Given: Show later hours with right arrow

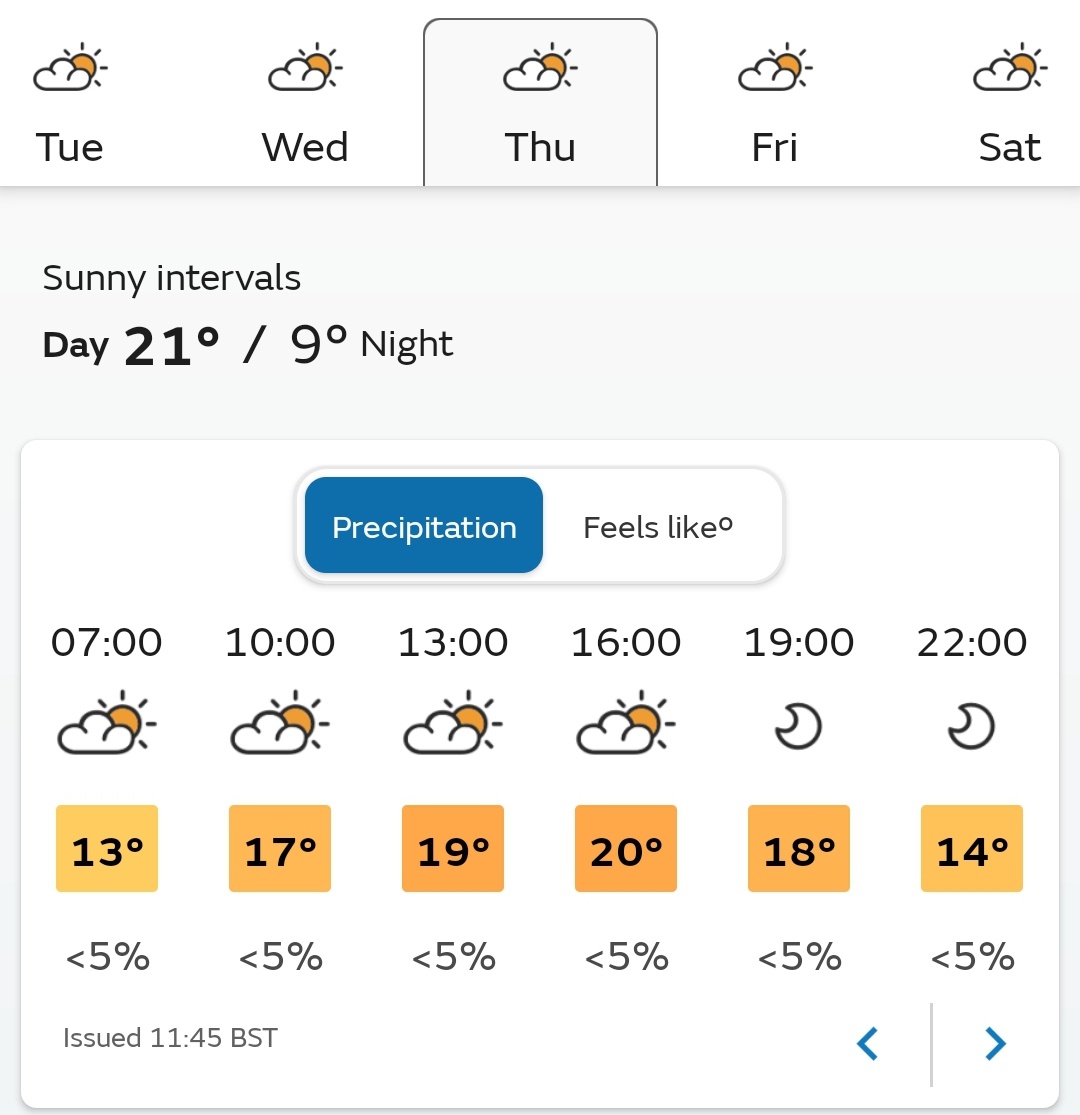Looking at the screenshot, I should click(995, 1044).
